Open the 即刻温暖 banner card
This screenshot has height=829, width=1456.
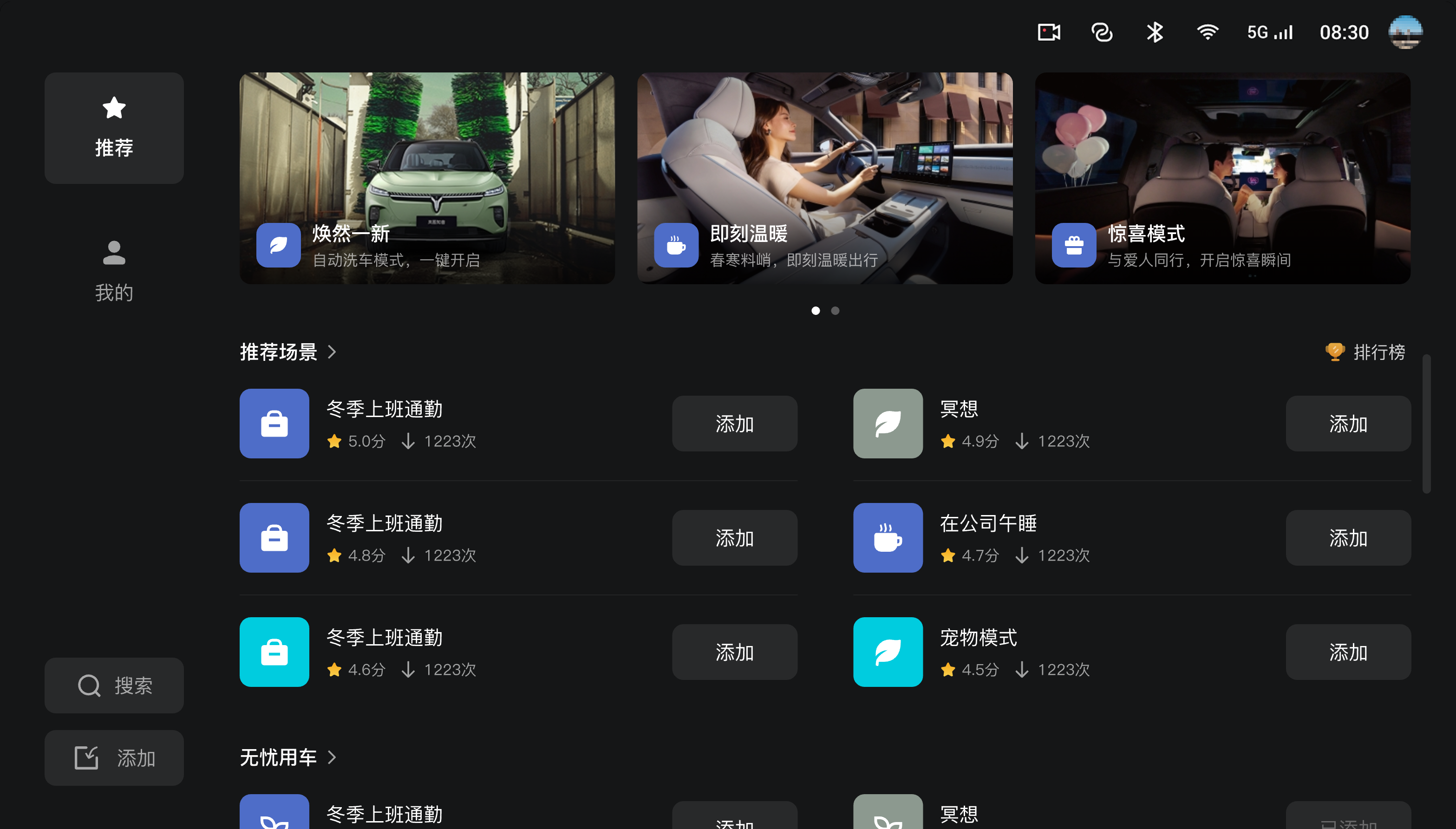click(824, 177)
